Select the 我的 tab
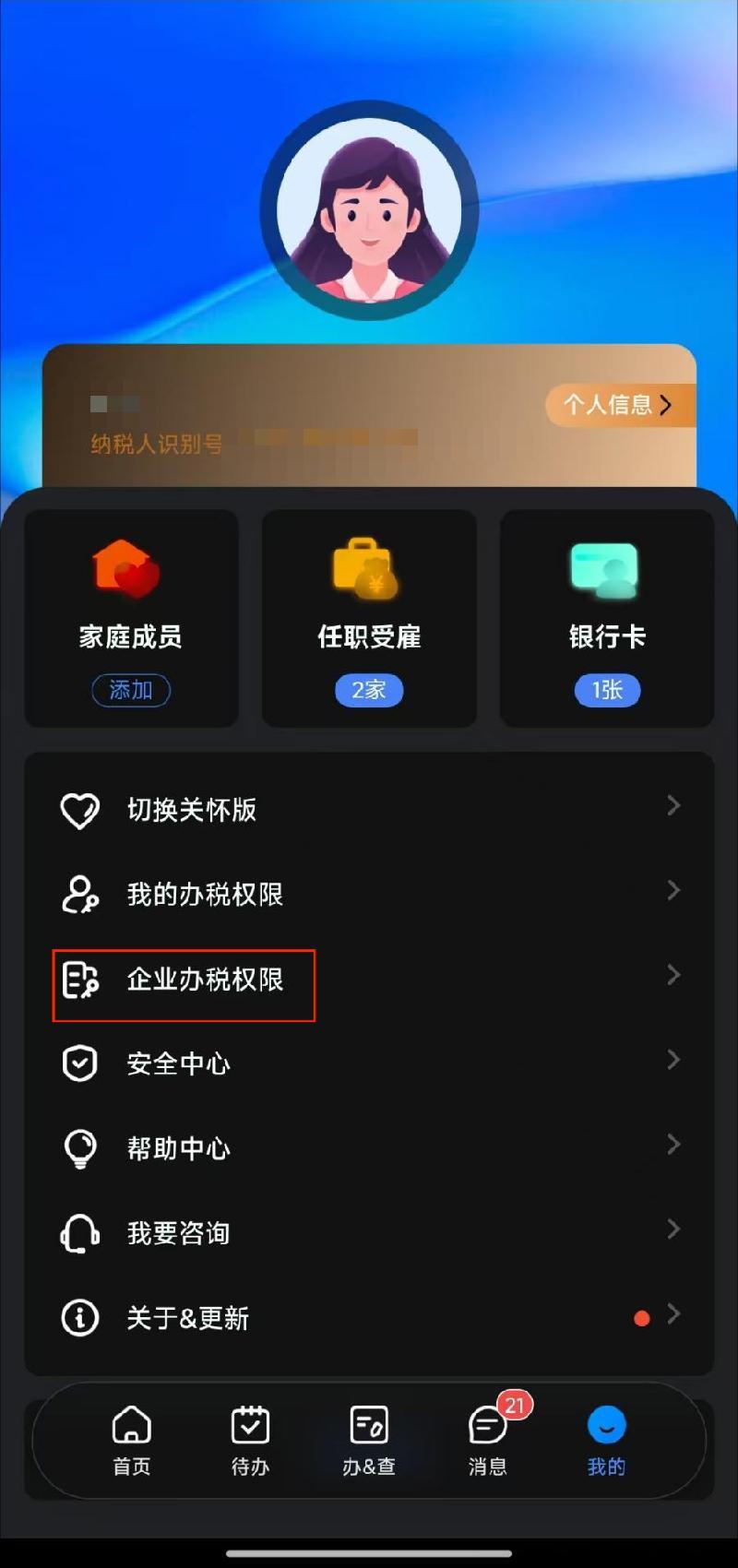The height and width of the screenshot is (1568, 738). (x=606, y=1441)
